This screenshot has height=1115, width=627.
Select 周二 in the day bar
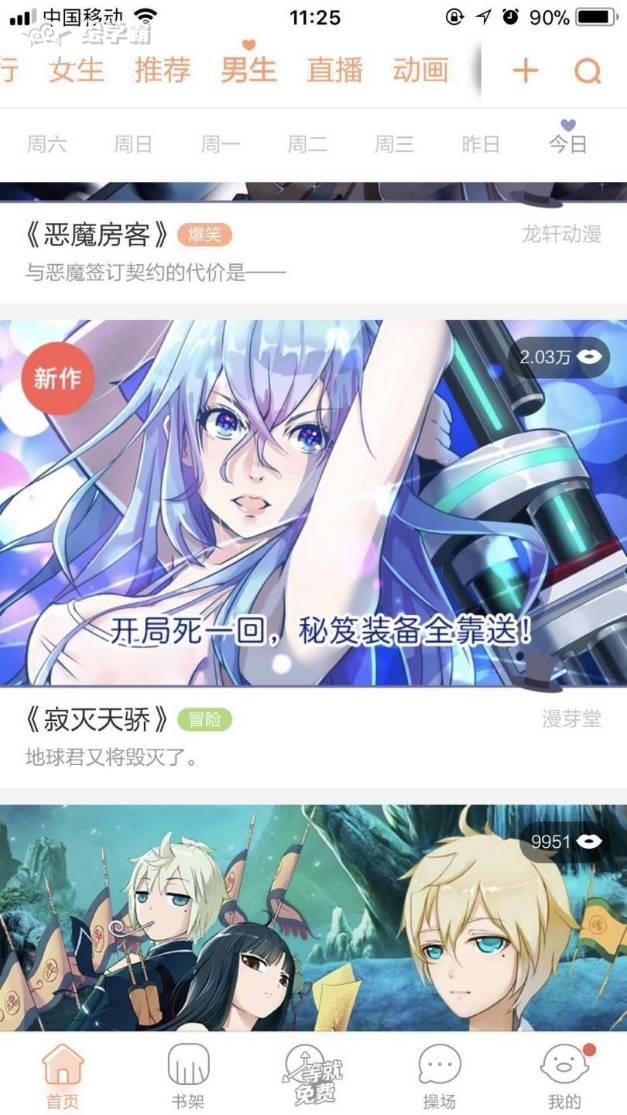307,144
